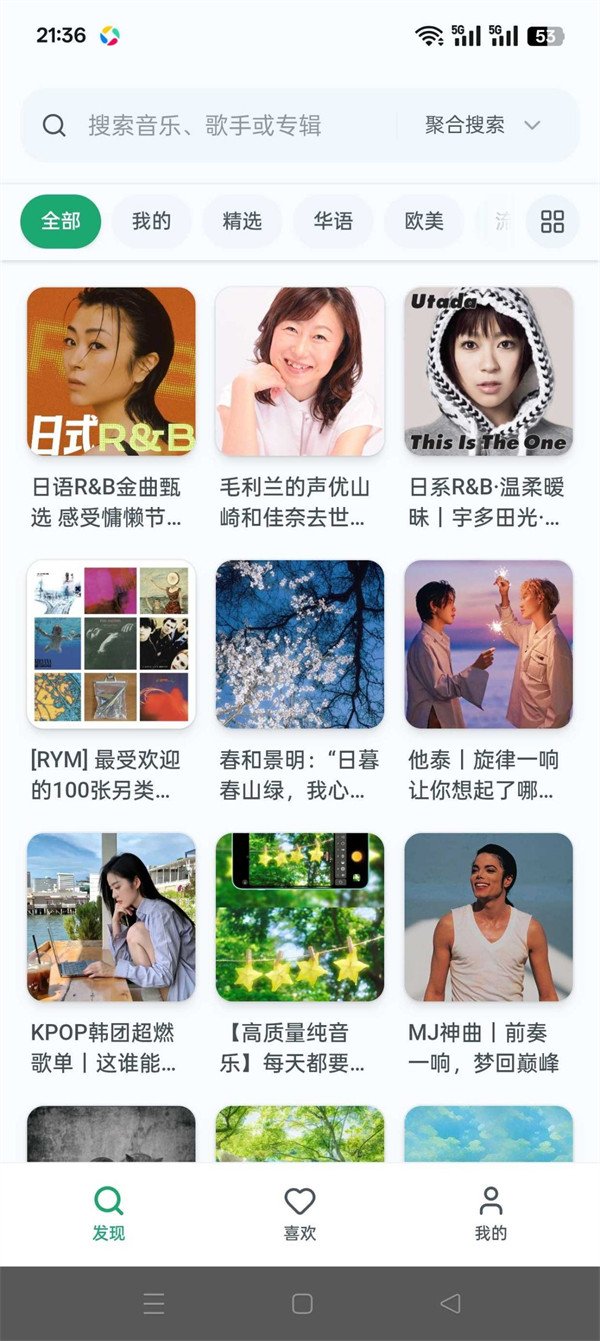Switch to the 喜欢 bottom tab
The width and height of the screenshot is (600, 1341).
click(x=300, y=1213)
